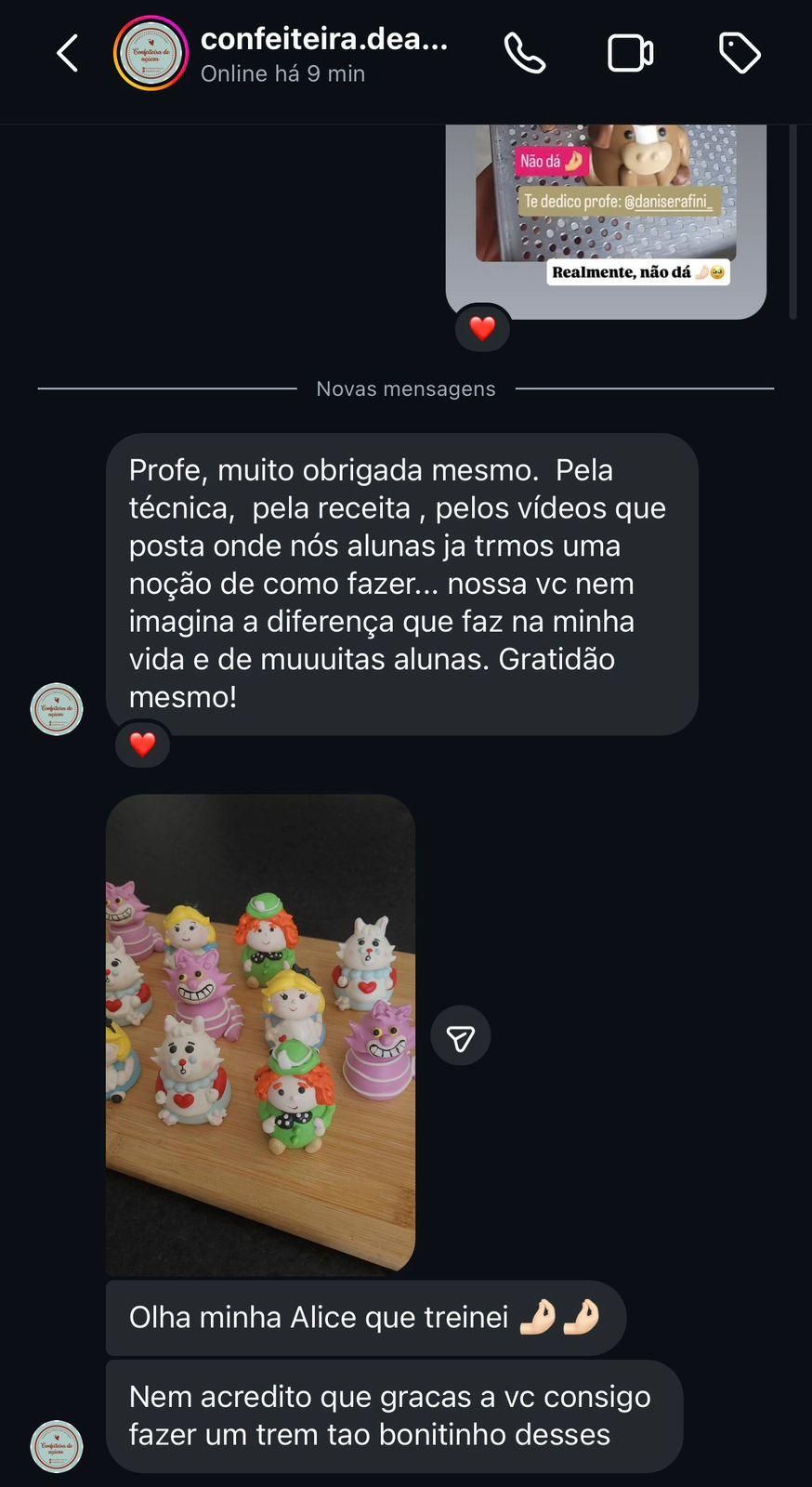The image size is (812, 1487).
Task: Start a video call
Action: (x=631, y=54)
